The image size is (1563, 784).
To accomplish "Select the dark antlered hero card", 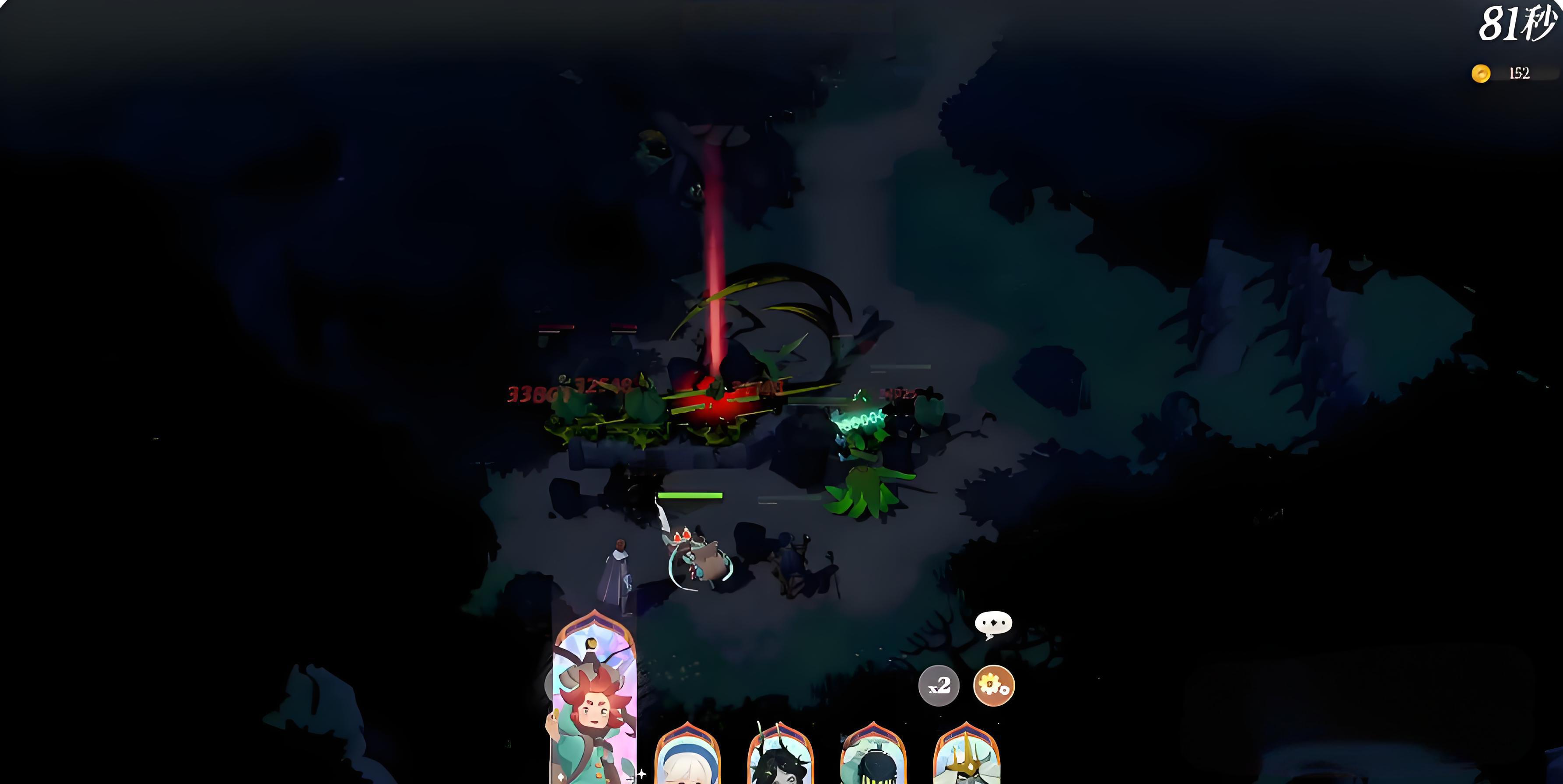I will (780, 756).
